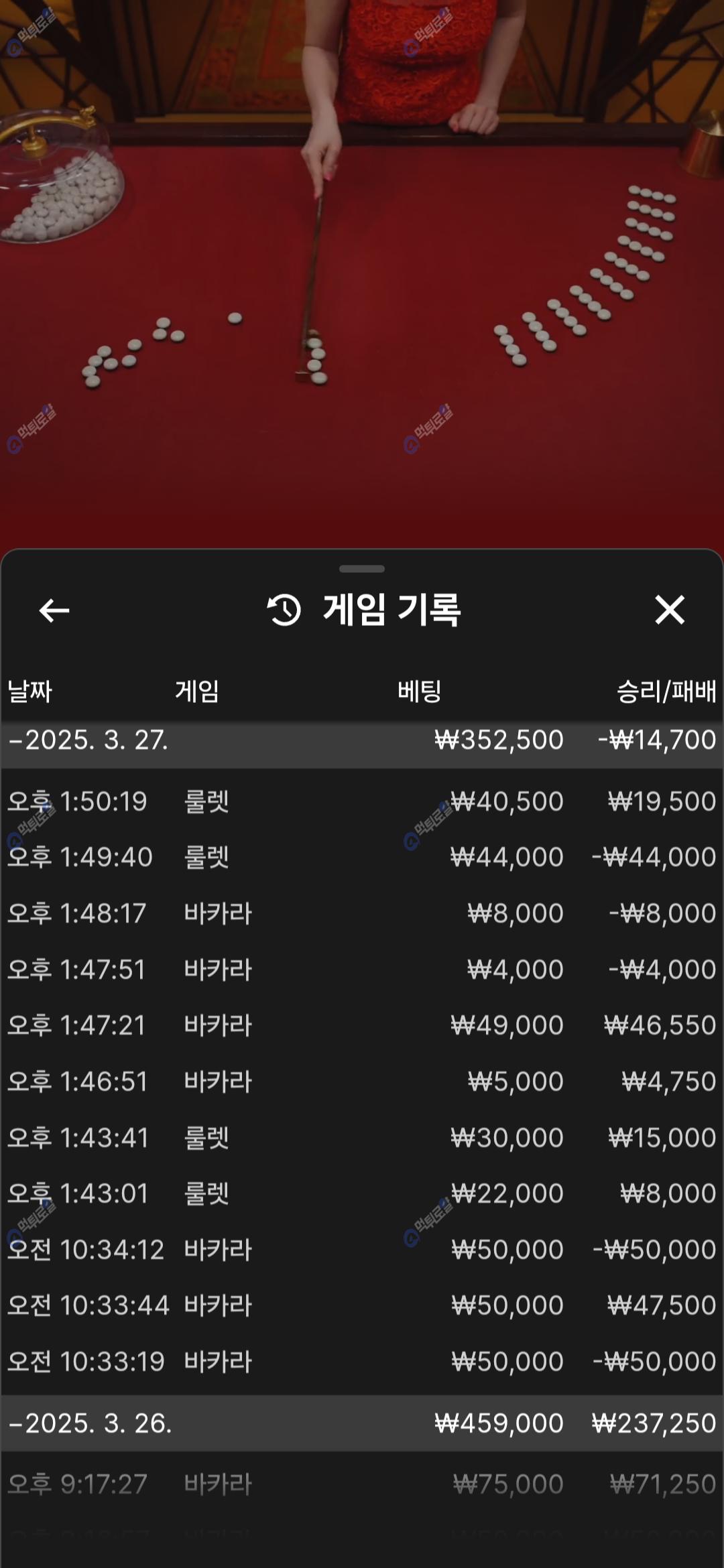Open the 9:17:27 baccarat record
Image resolution: width=724 pixels, height=1568 pixels.
[362, 1484]
